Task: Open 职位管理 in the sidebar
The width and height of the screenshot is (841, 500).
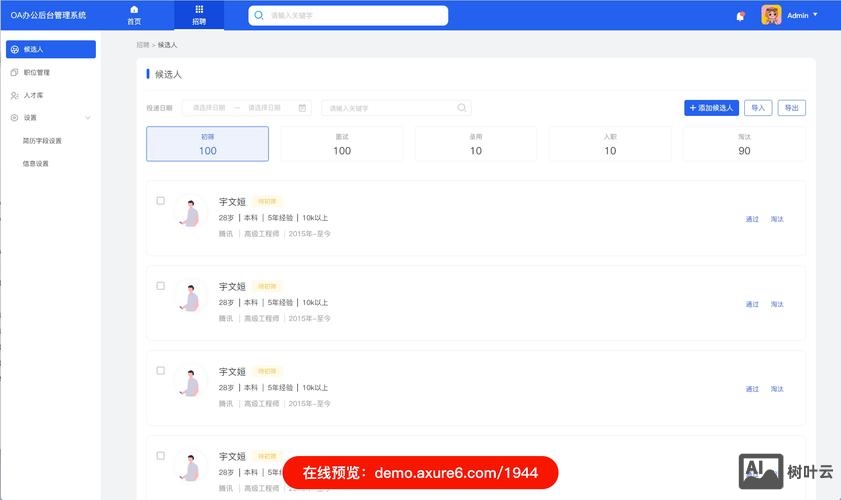Action: coord(36,72)
